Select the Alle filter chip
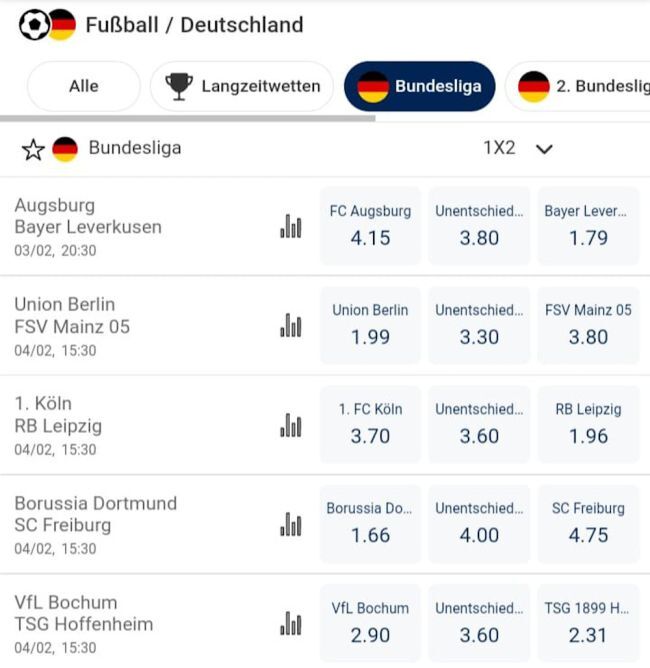650x668 pixels. pyautogui.click(x=84, y=86)
